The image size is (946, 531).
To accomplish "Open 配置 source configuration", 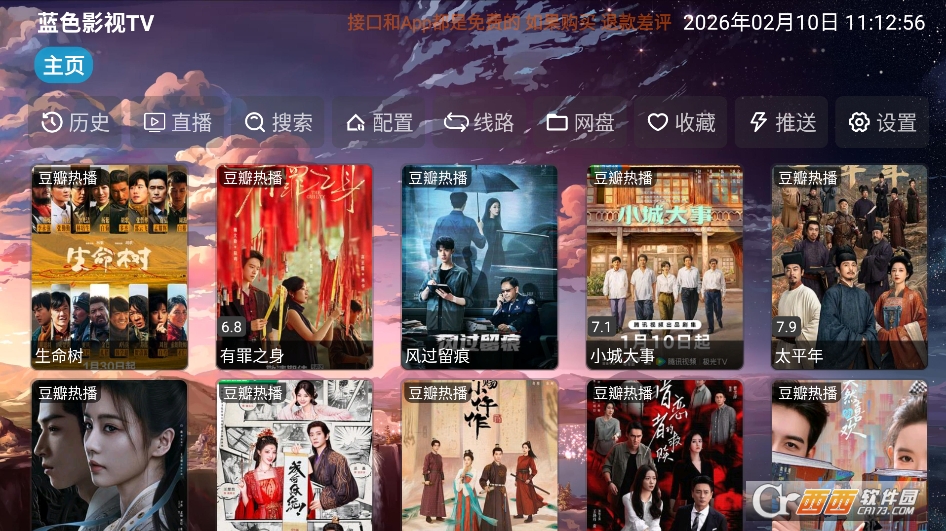I will (379, 122).
